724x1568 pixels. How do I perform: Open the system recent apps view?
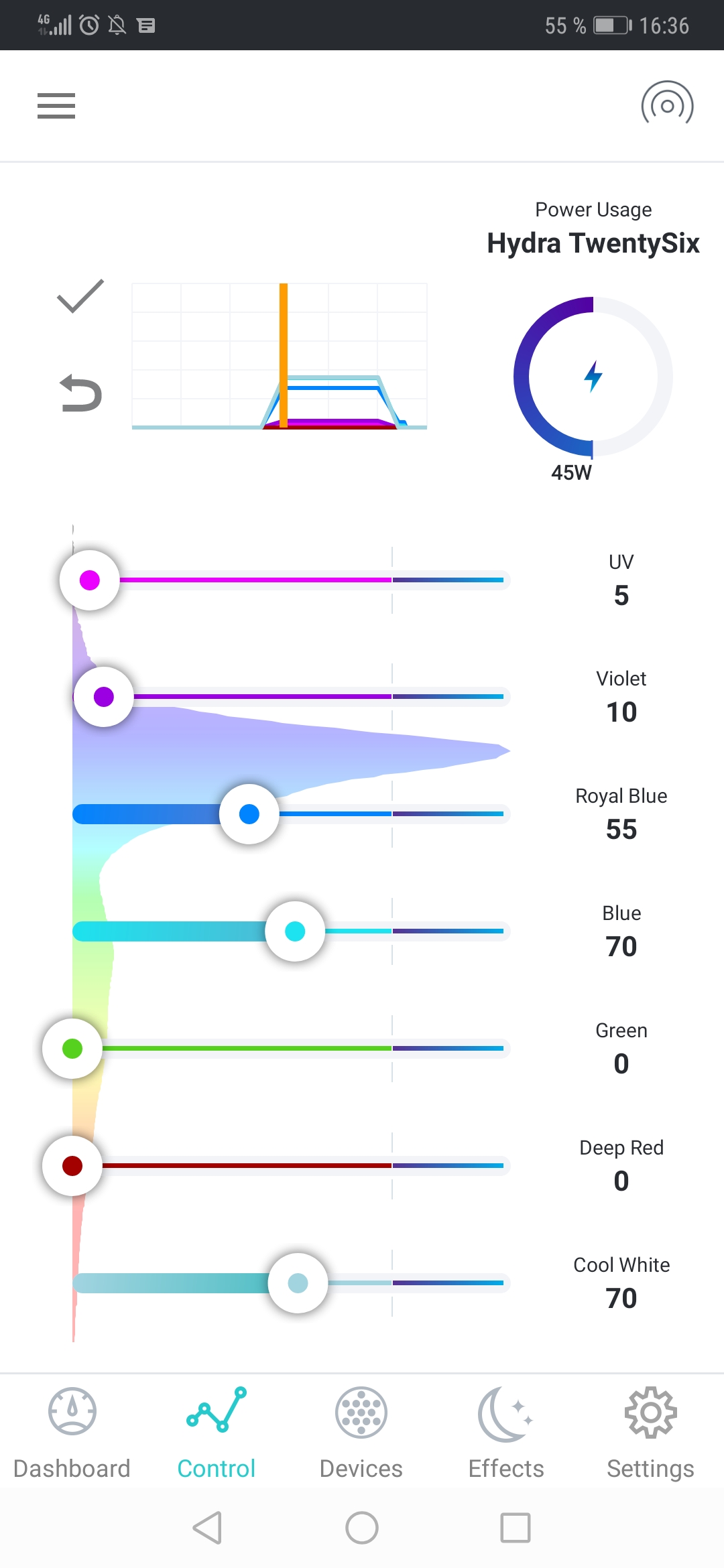click(516, 1528)
